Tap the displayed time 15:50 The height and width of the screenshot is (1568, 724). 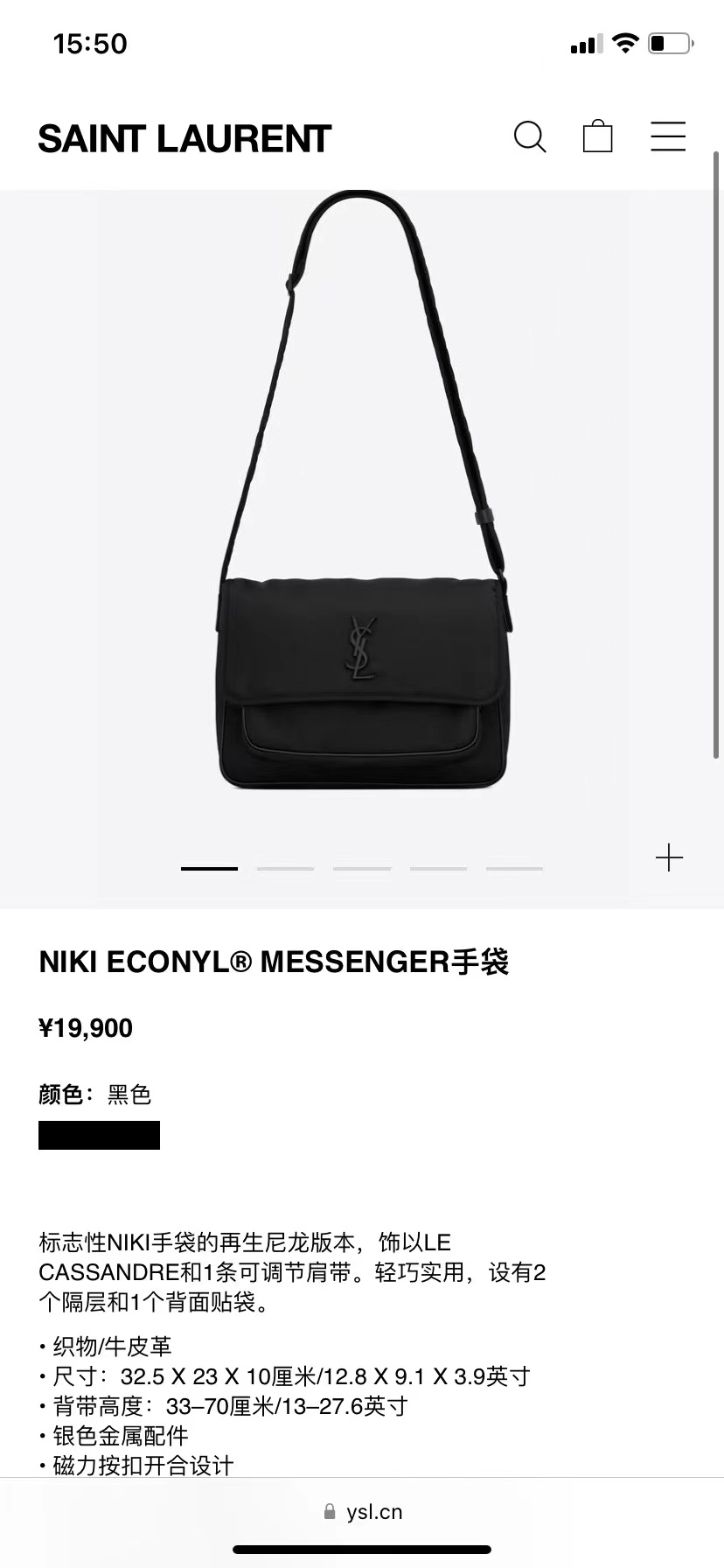coord(88,43)
